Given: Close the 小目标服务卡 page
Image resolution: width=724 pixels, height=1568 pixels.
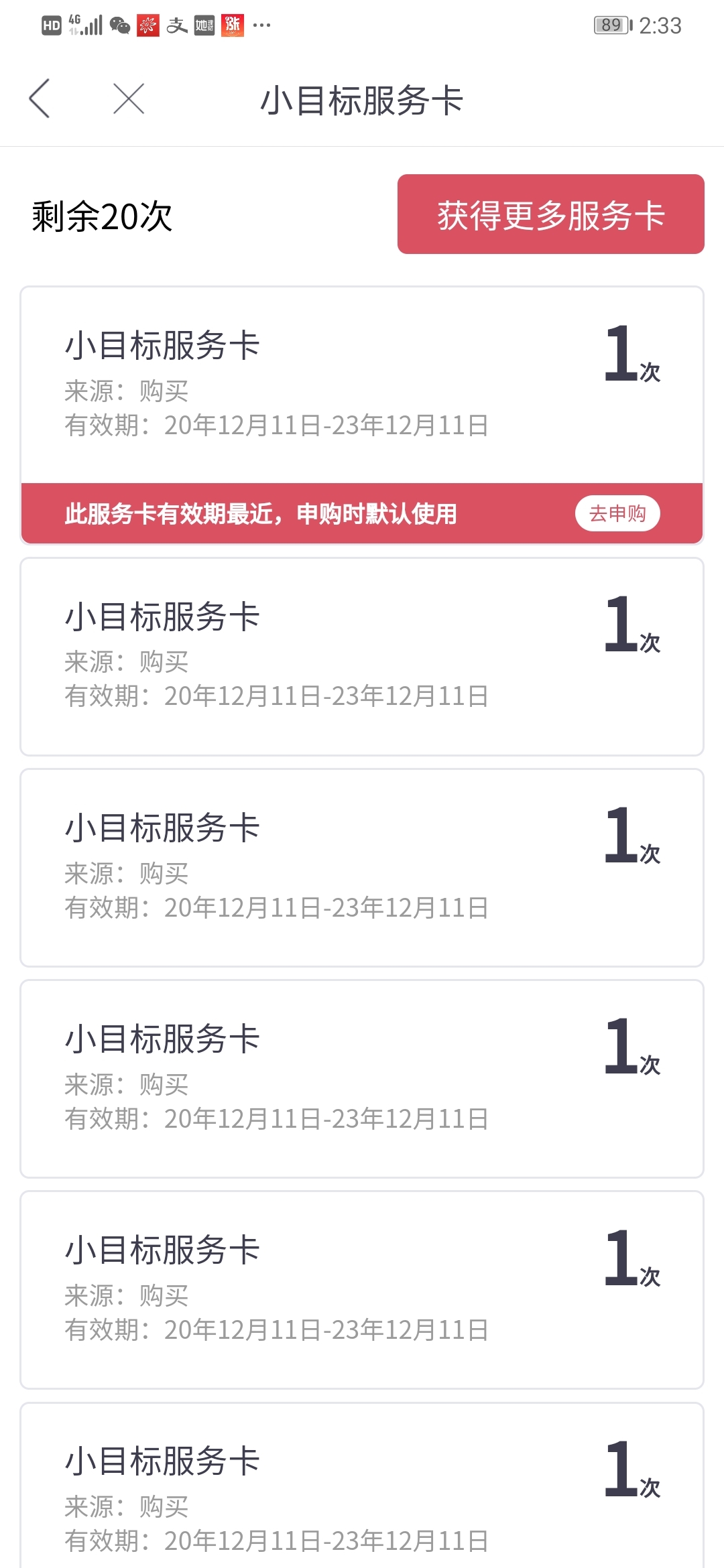Looking at the screenshot, I should tap(129, 99).
